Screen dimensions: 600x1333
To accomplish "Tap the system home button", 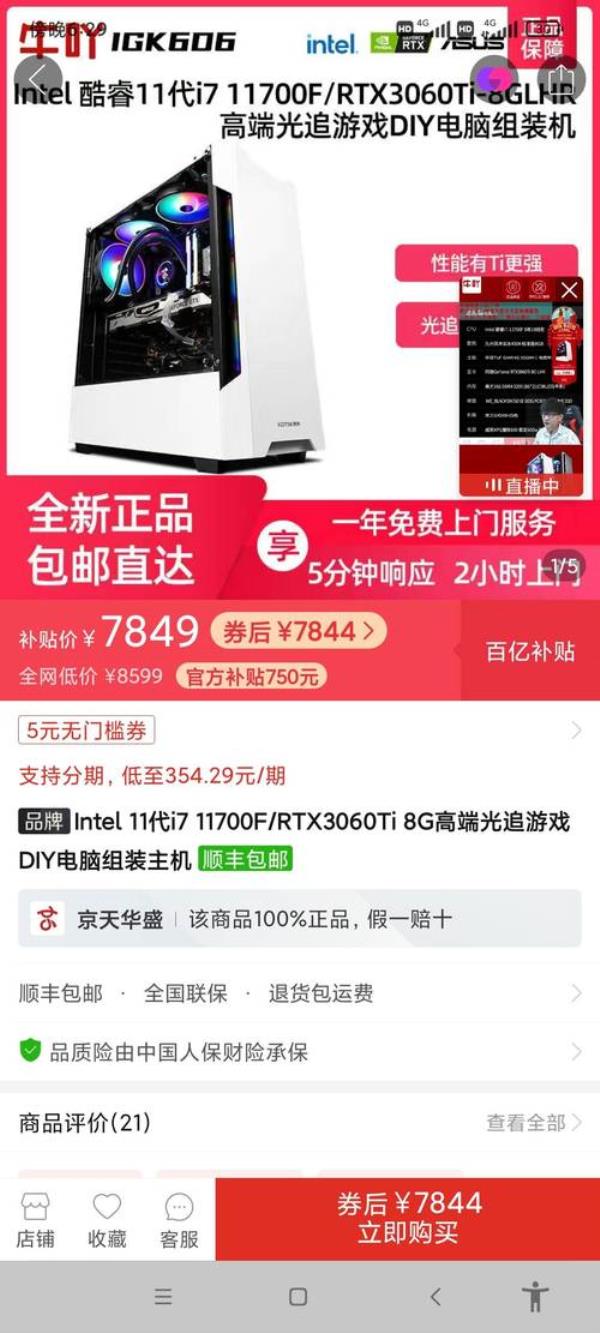I will (x=298, y=1297).
